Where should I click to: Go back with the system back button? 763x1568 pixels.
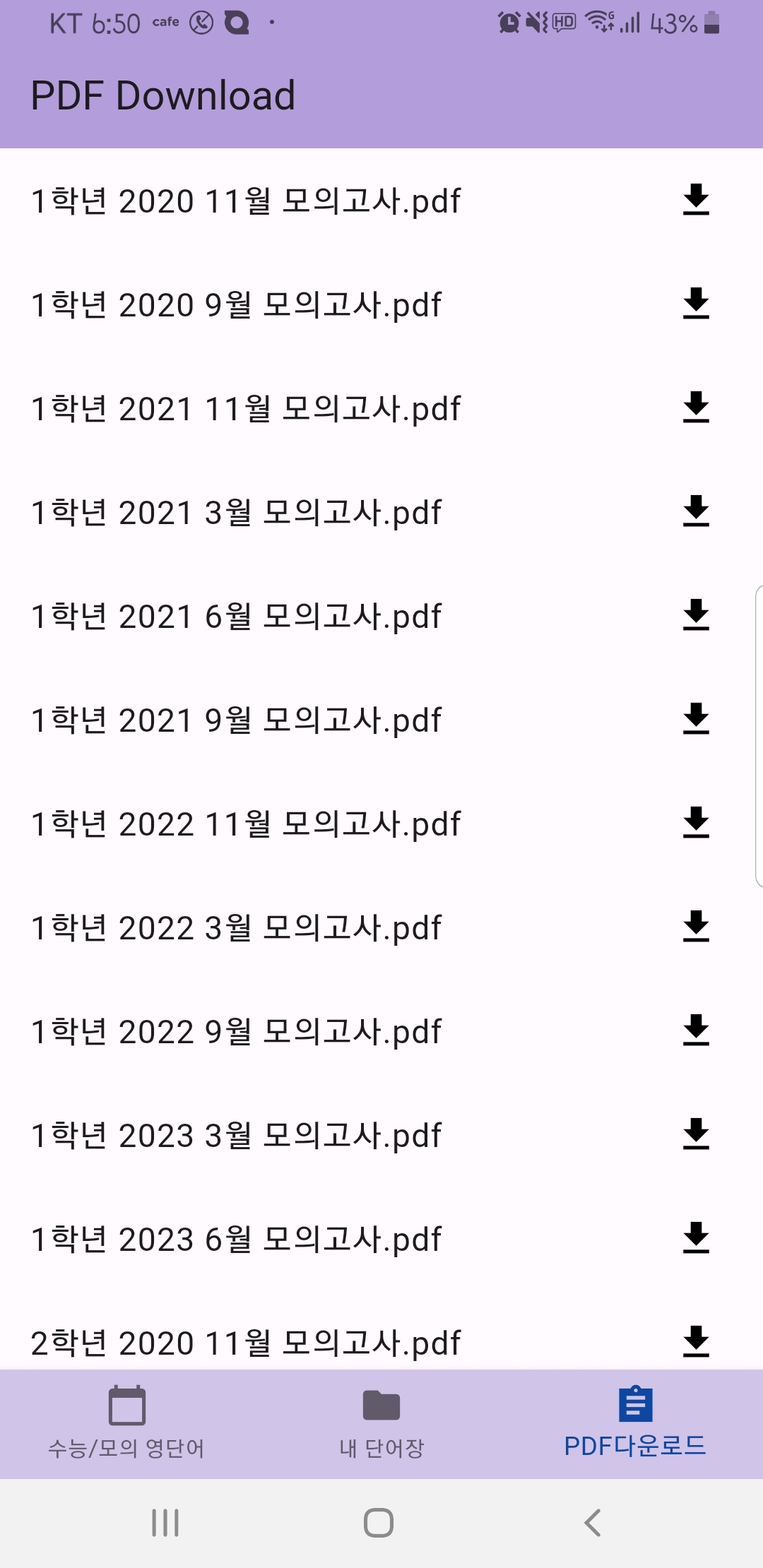pyautogui.click(x=593, y=1523)
